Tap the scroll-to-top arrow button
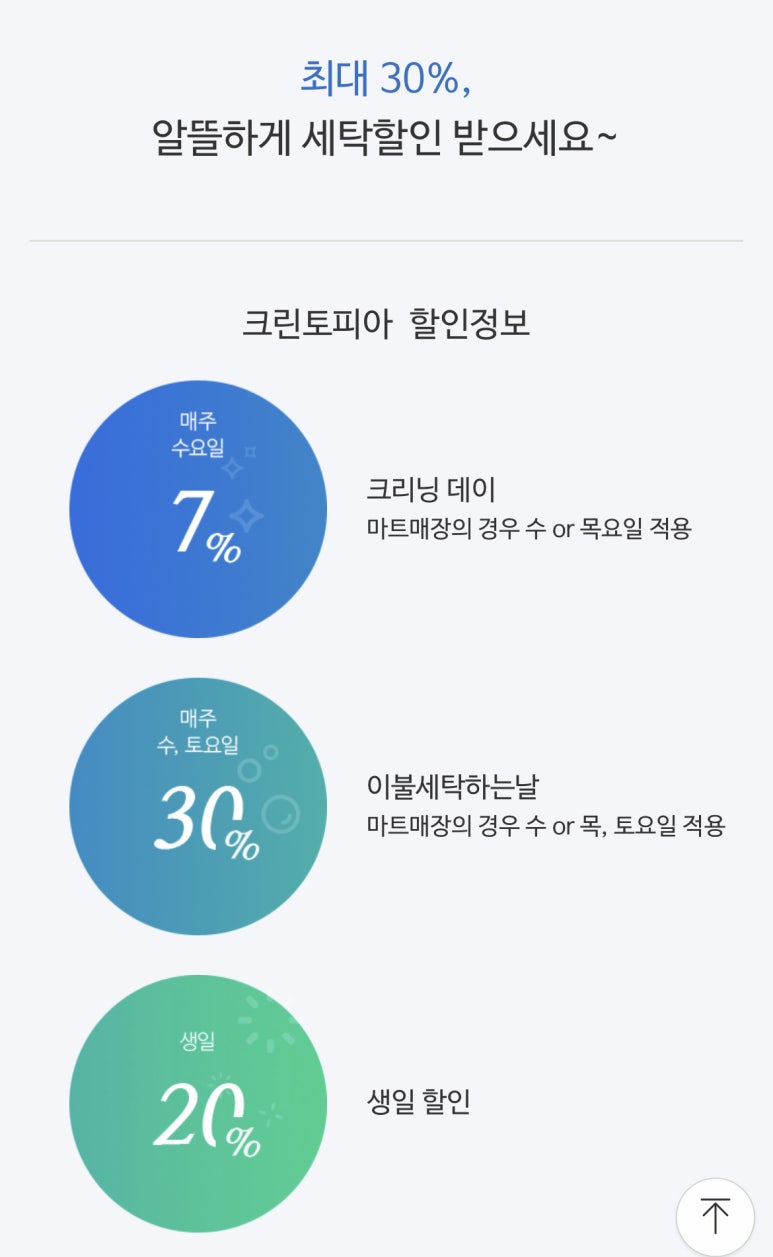Screen dimensions: 773x1257 (715, 1216)
